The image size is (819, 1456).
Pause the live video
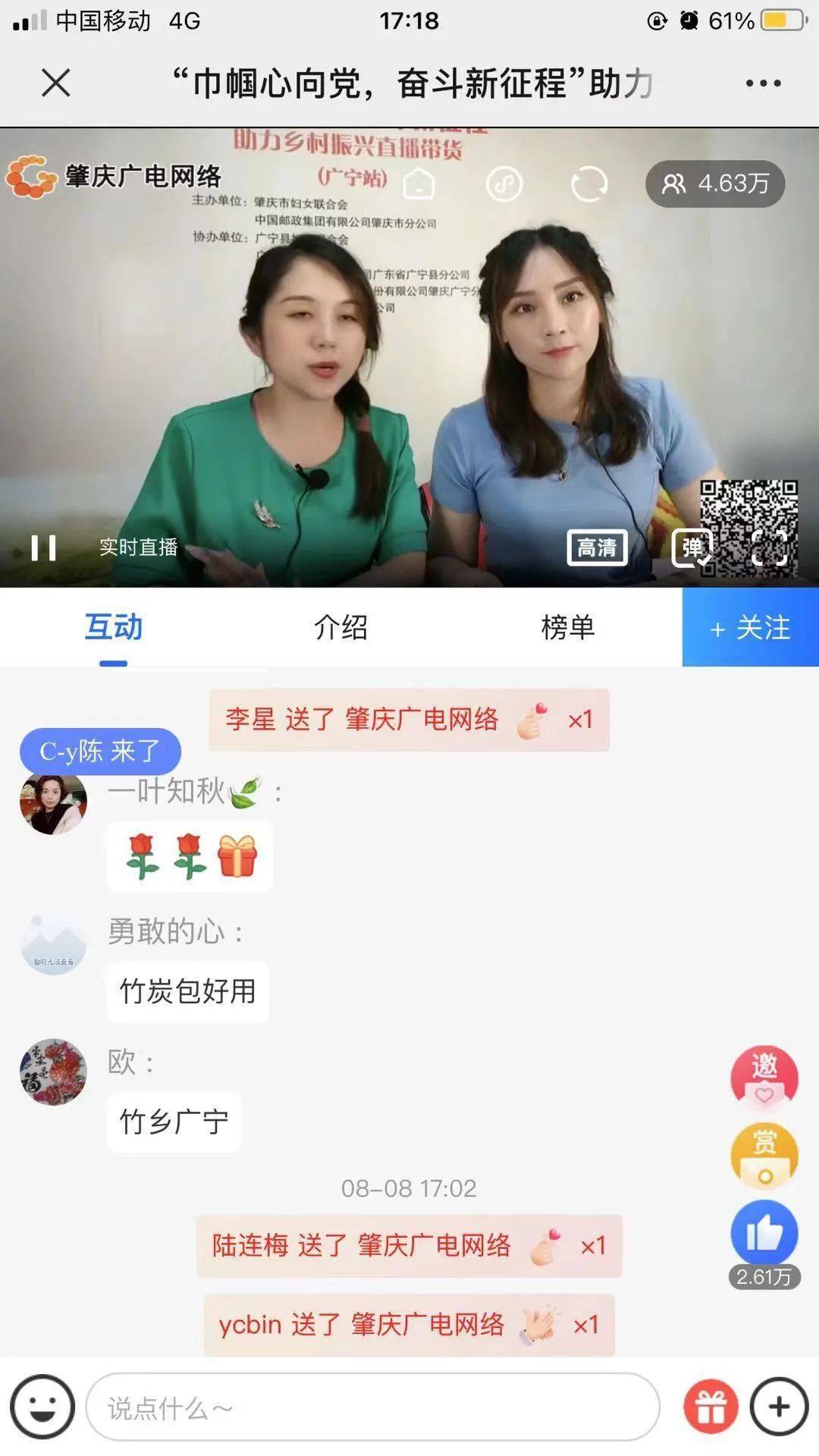pyautogui.click(x=43, y=548)
